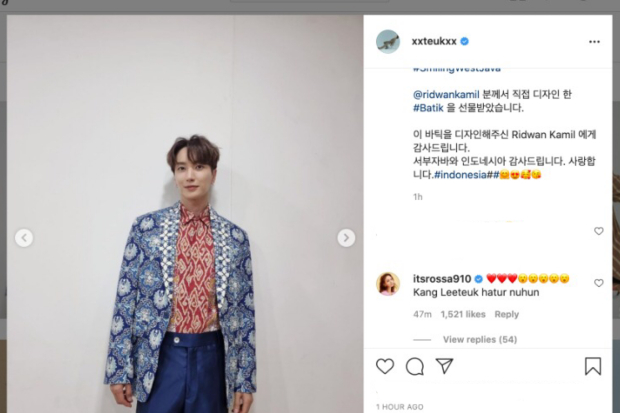Expand View replies (54)
The width and height of the screenshot is (620, 413).
point(479,340)
